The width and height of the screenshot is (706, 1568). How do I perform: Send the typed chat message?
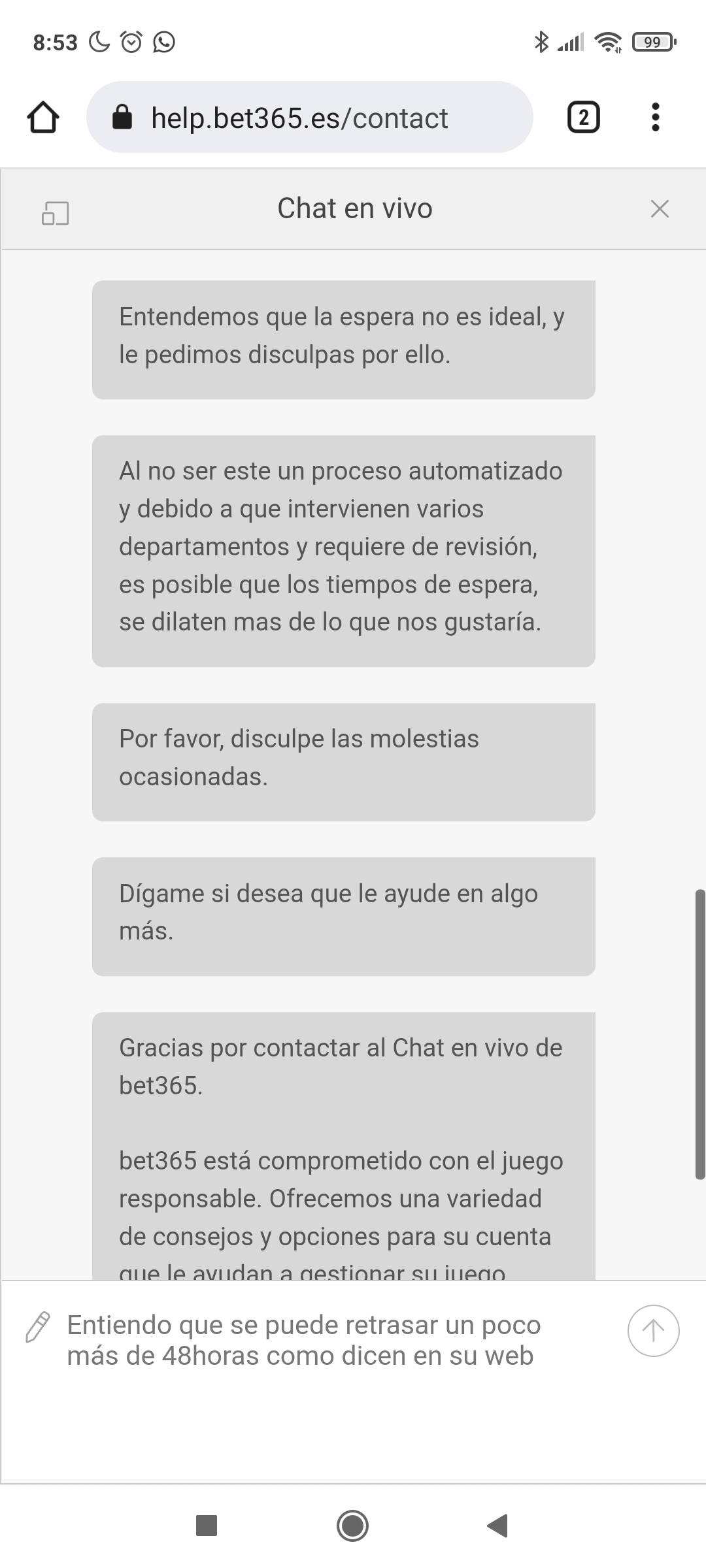[x=653, y=1331]
